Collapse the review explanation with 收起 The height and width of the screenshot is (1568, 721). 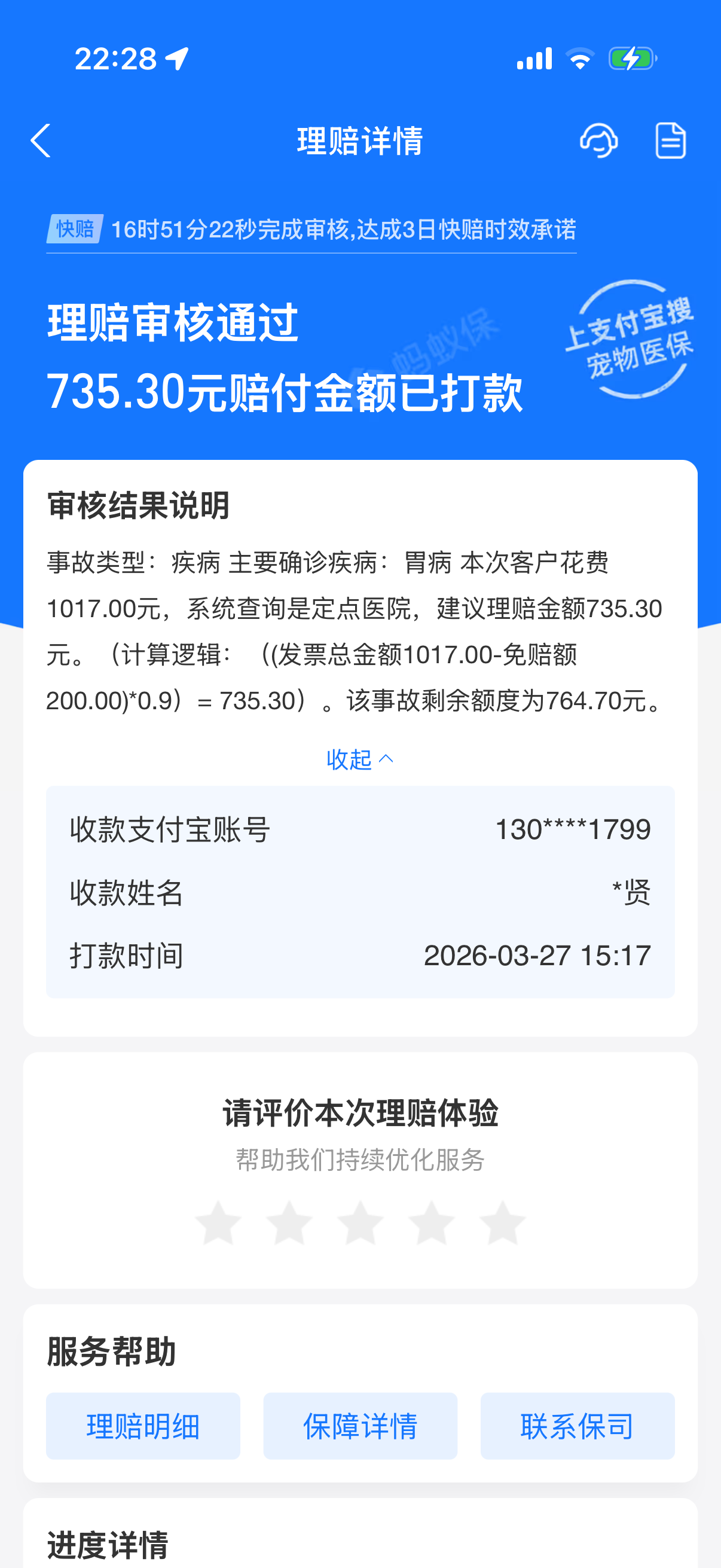coord(359,759)
